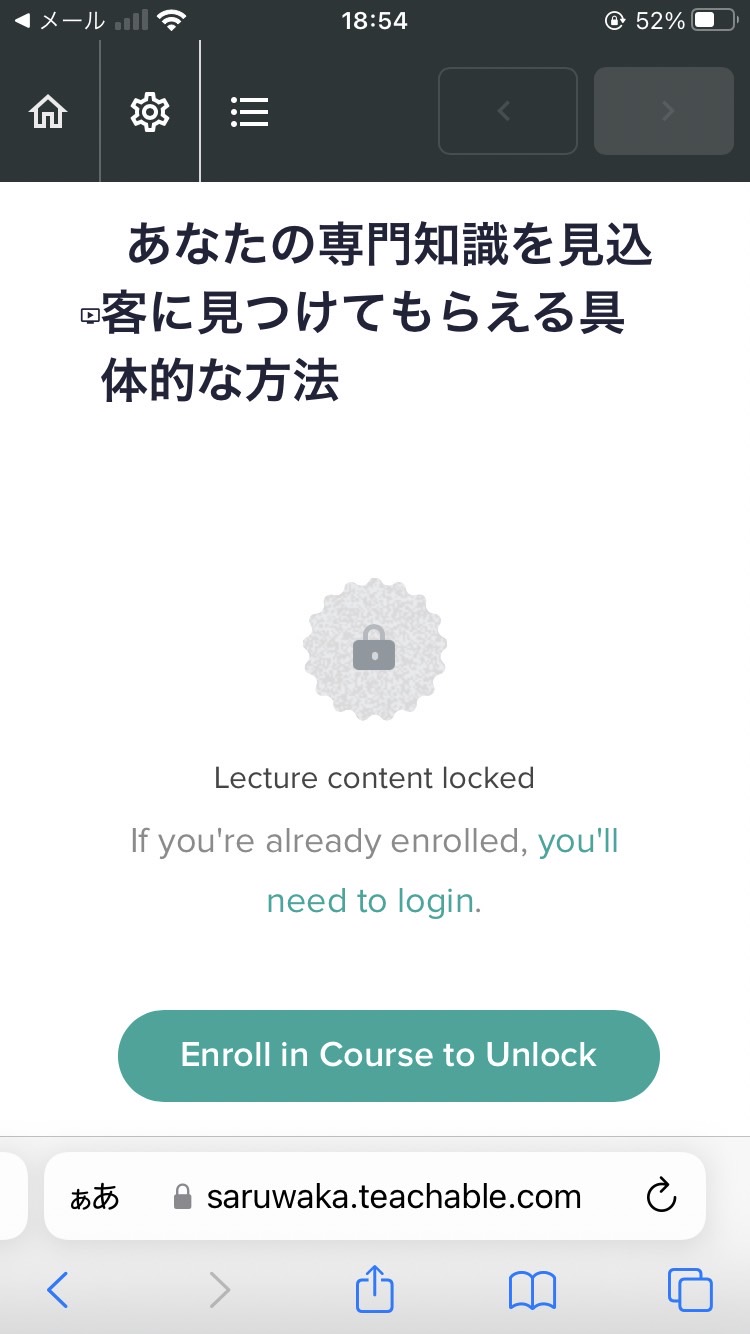Share this page
Viewport: 750px width, 1334px height.
pos(375,1288)
